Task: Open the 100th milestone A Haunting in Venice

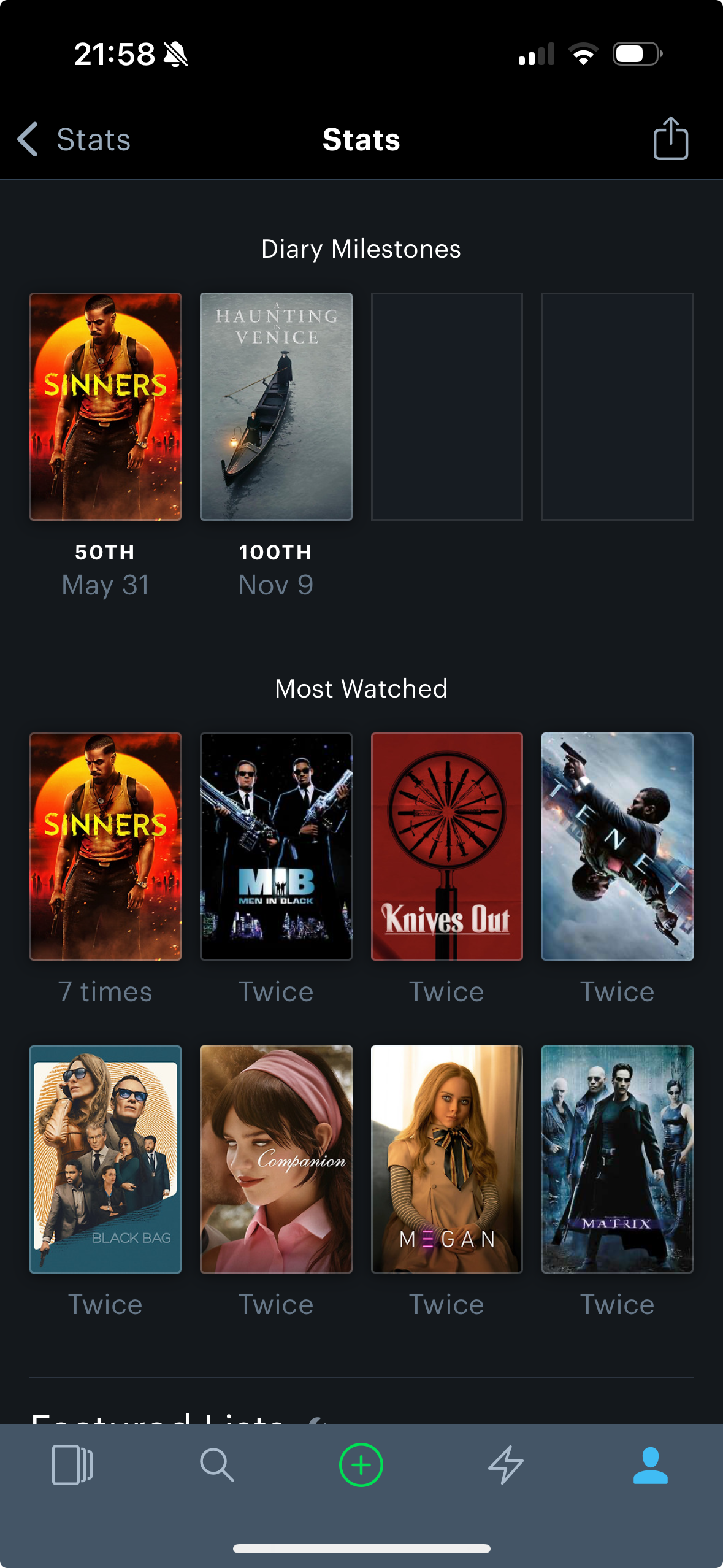Action: click(276, 407)
